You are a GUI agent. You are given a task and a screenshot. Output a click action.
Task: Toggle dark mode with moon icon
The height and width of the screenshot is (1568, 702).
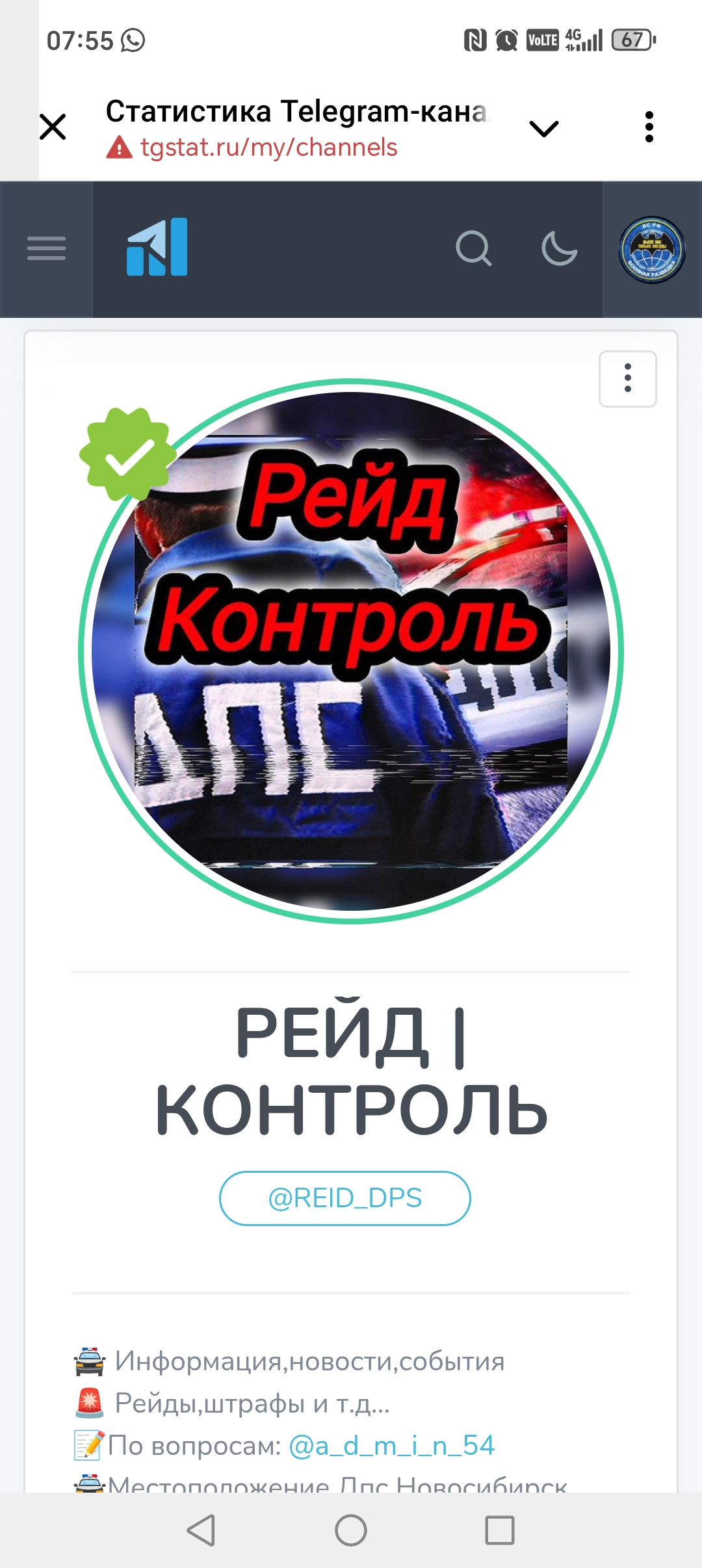(559, 248)
